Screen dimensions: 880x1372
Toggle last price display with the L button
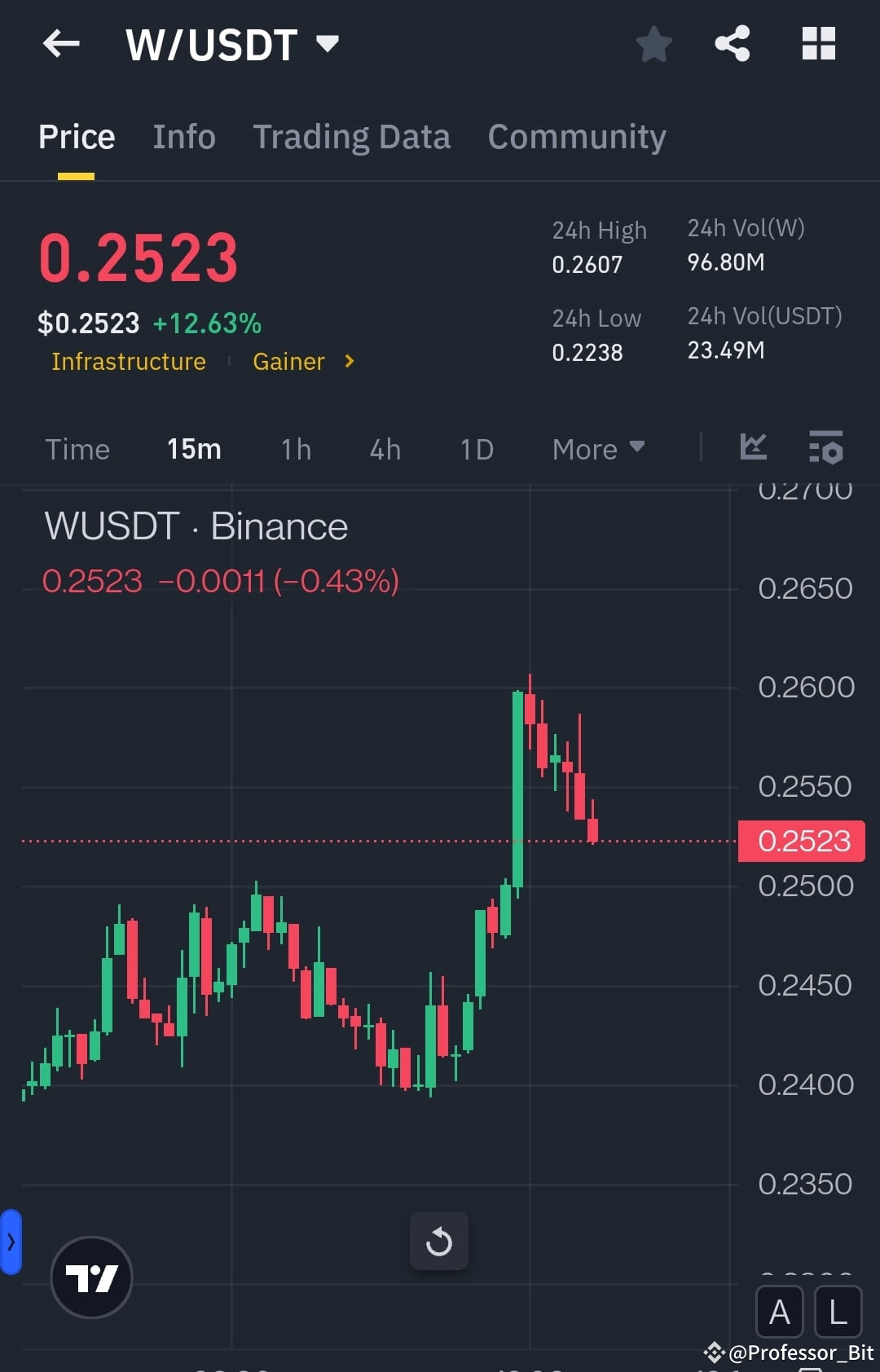click(837, 1312)
